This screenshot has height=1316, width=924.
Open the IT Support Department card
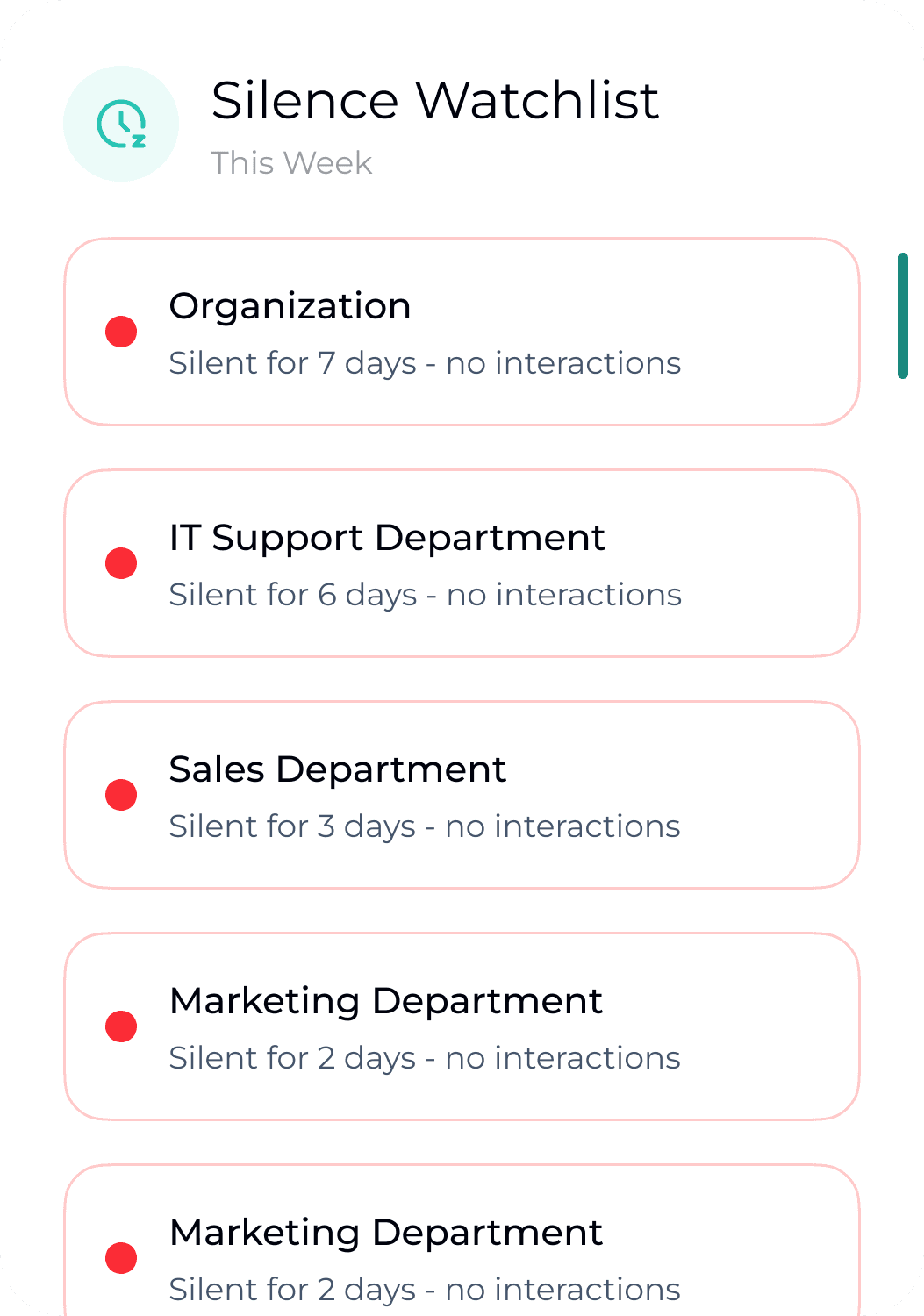tap(462, 564)
